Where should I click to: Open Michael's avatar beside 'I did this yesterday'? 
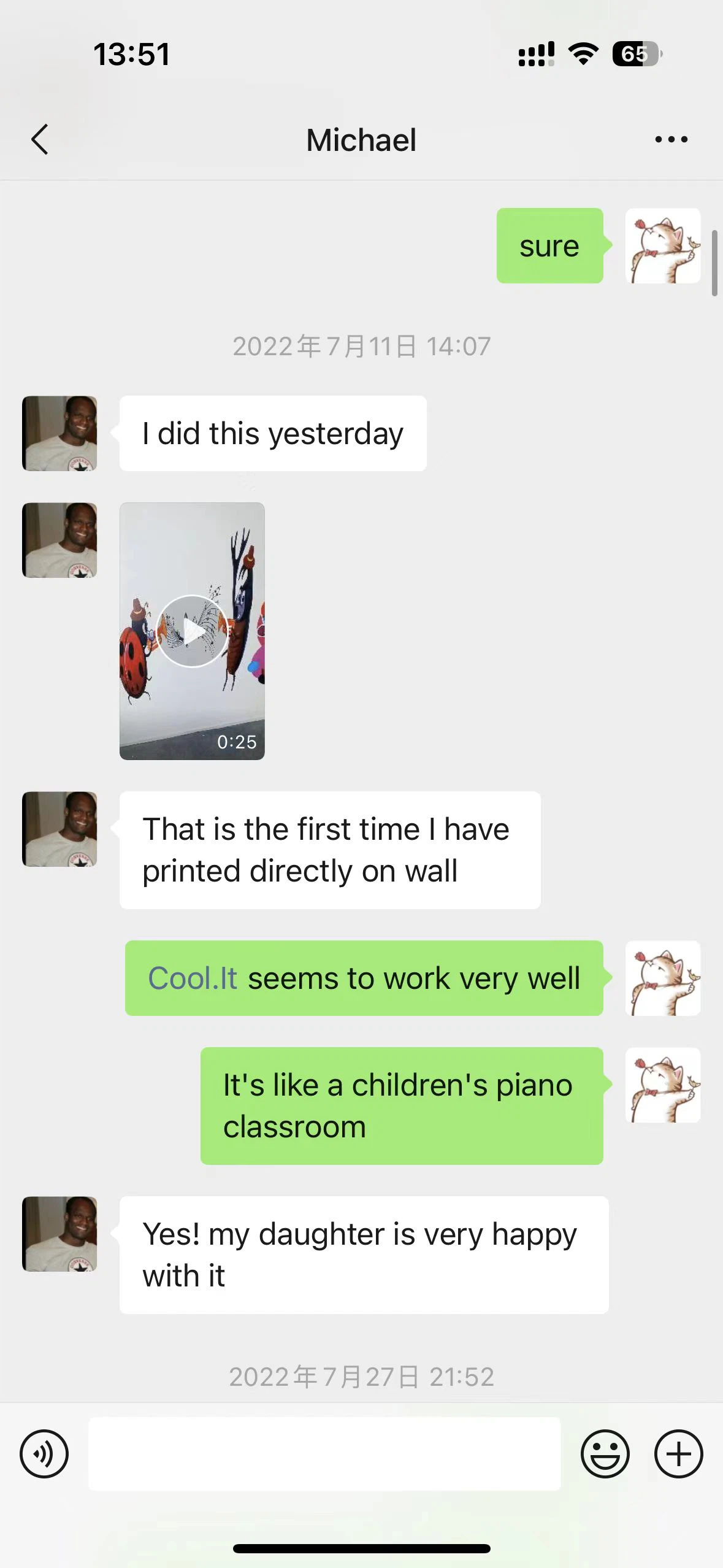(59, 433)
